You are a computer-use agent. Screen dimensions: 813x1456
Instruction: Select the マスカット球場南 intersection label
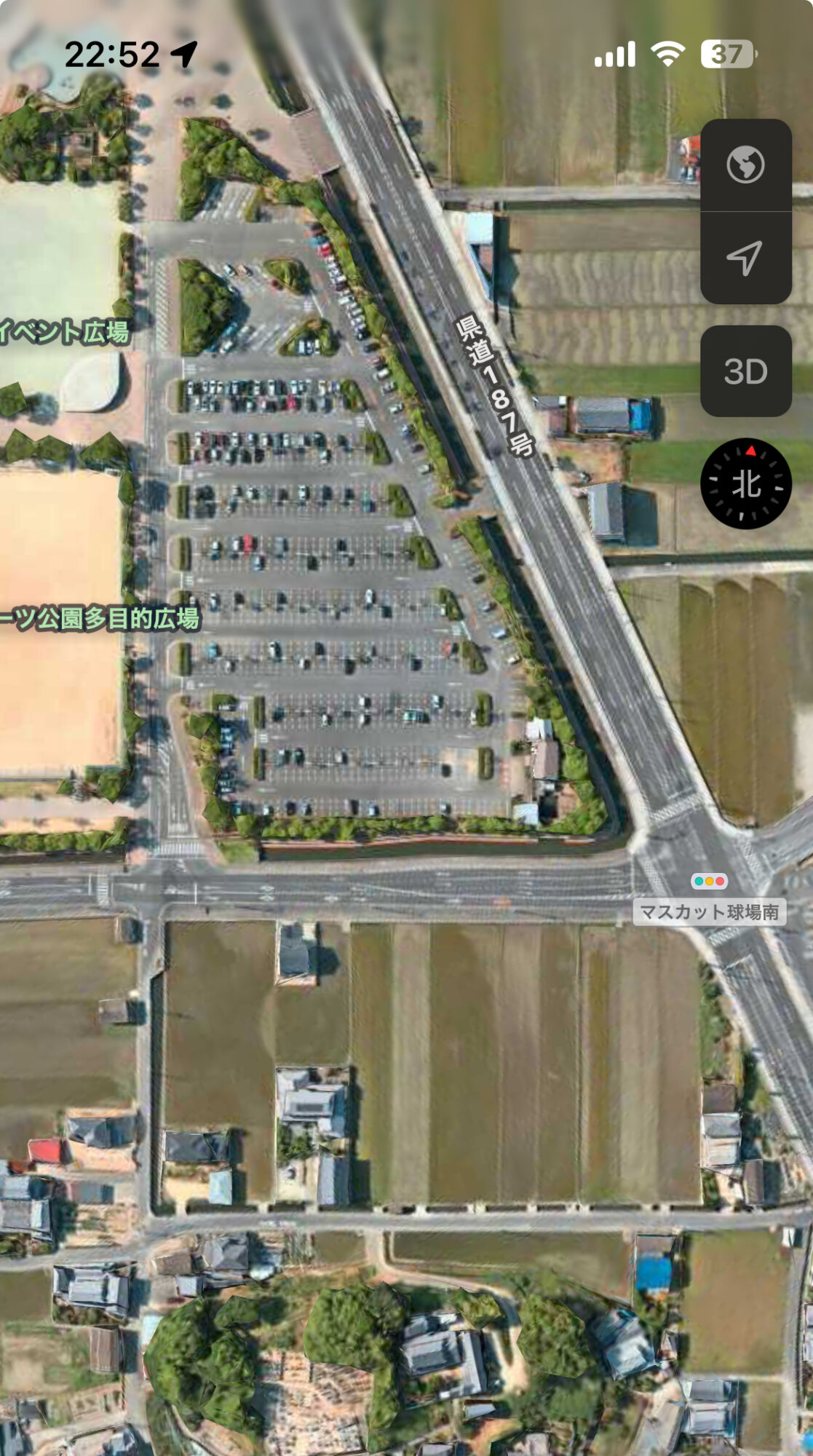pyautogui.click(x=709, y=911)
